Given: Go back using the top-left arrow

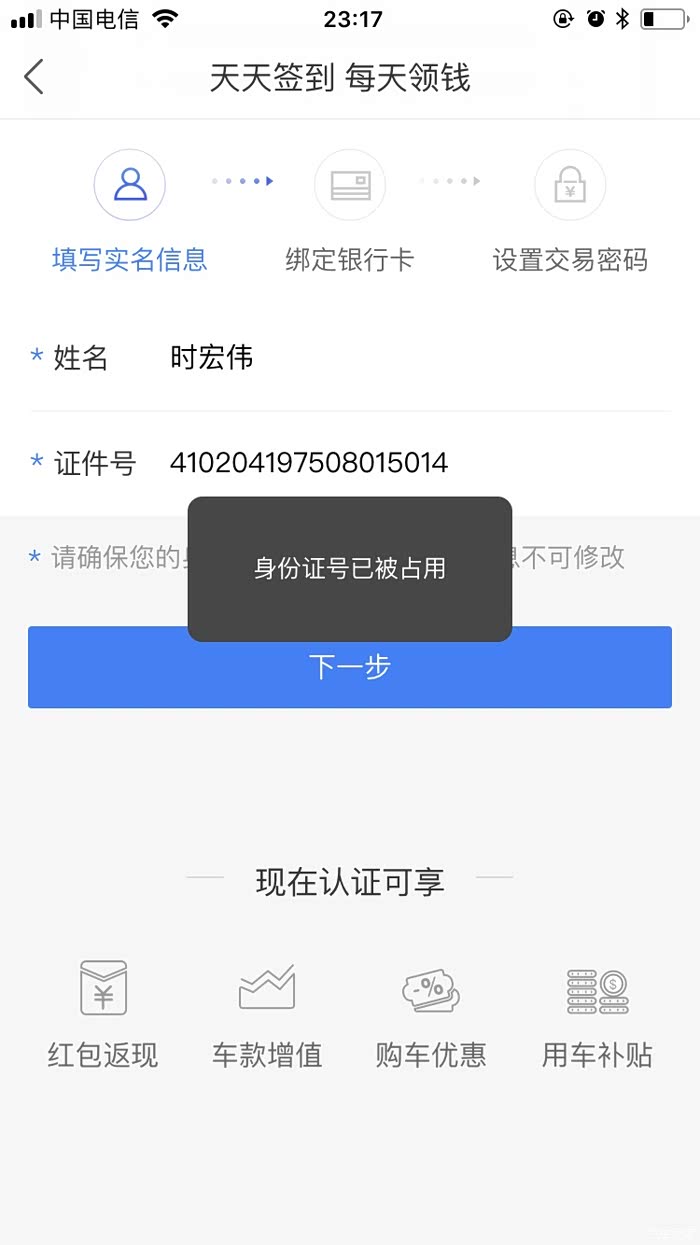Looking at the screenshot, I should pyautogui.click(x=34, y=77).
